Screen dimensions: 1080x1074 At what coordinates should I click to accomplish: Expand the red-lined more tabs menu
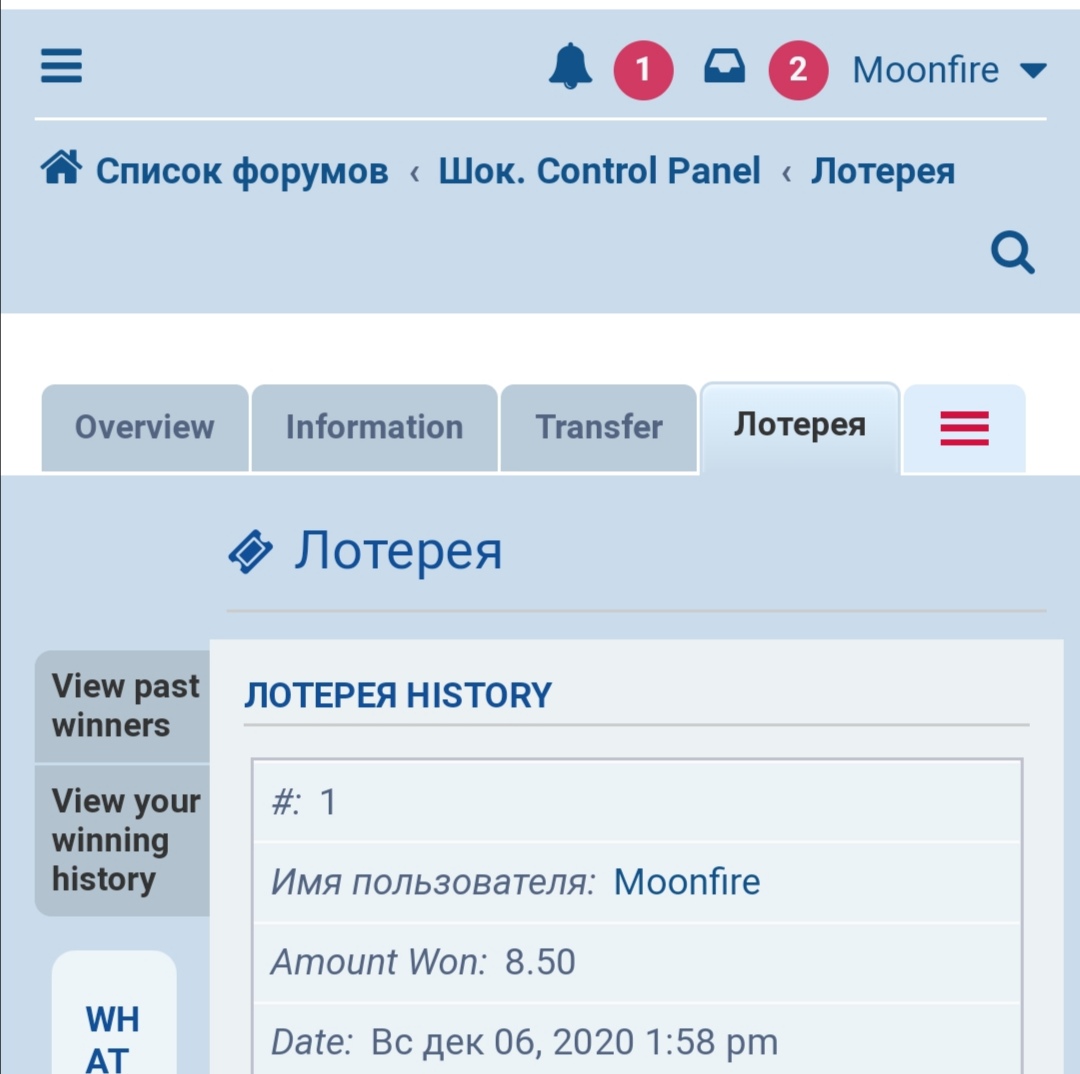[964, 428]
